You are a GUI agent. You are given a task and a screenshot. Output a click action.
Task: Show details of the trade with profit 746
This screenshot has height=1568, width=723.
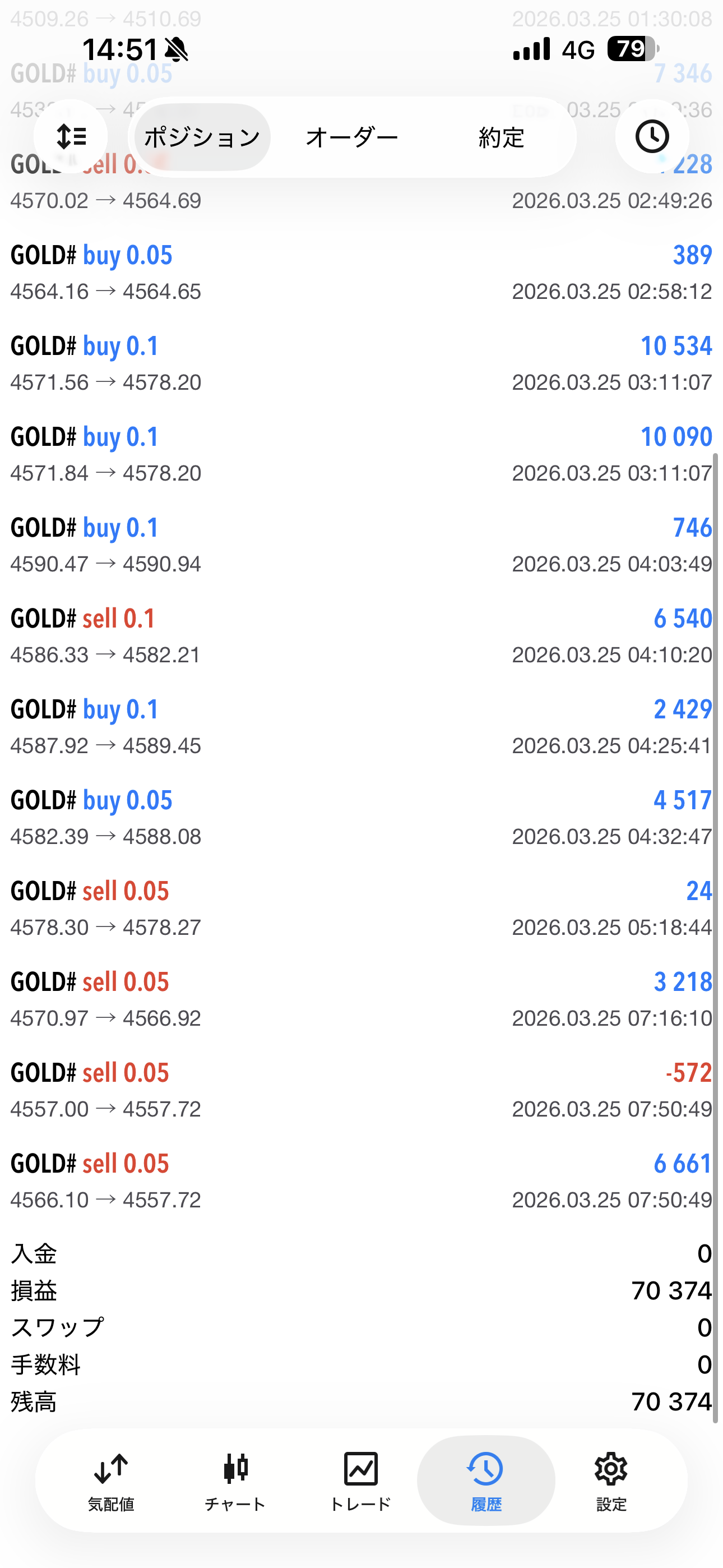point(361,545)
